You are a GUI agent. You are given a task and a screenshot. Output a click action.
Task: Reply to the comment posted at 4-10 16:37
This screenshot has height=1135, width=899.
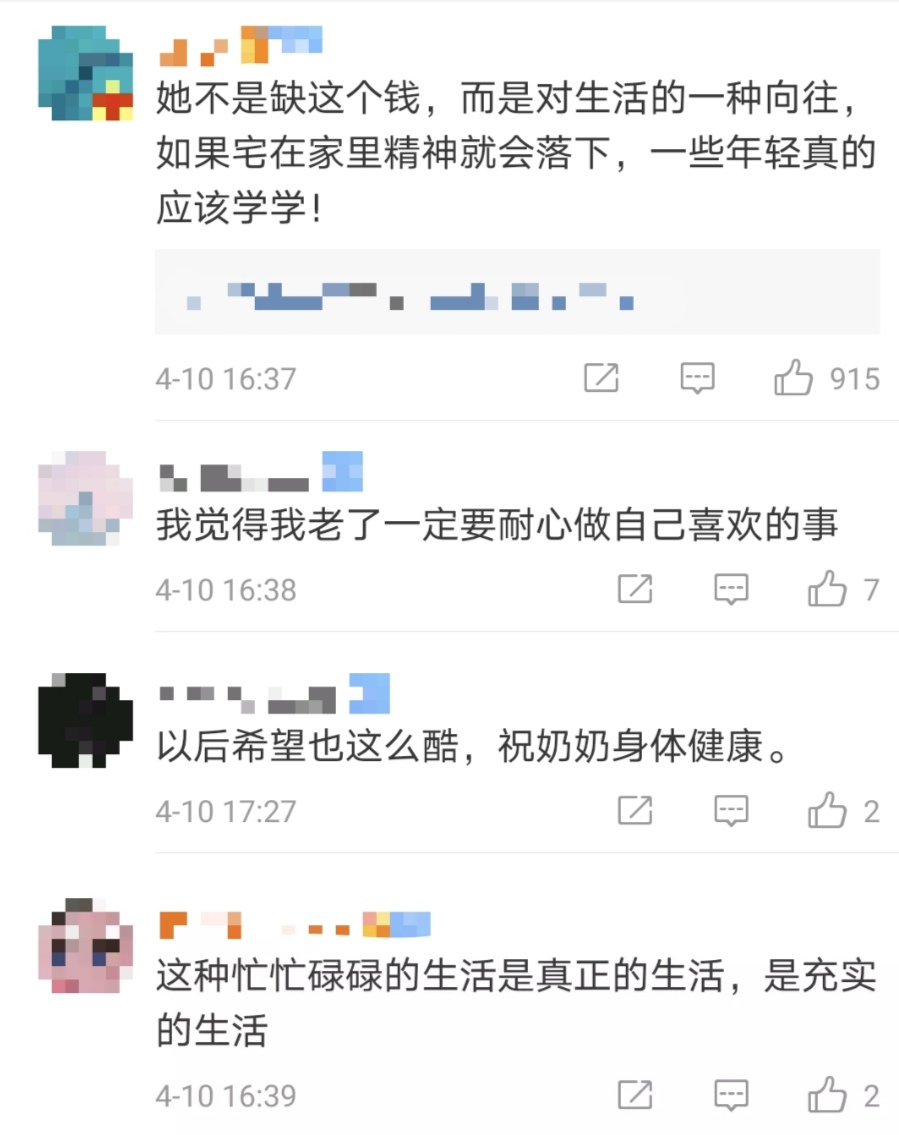pos(697,378)
